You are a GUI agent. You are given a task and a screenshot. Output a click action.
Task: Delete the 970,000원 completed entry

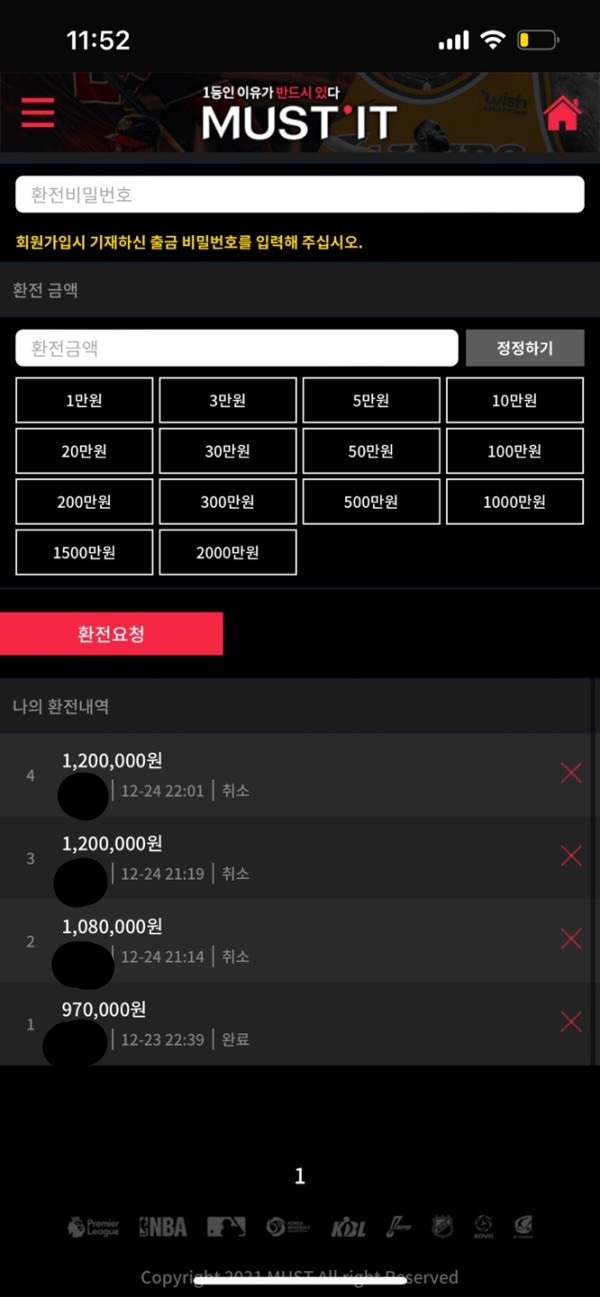[571, 1022]
